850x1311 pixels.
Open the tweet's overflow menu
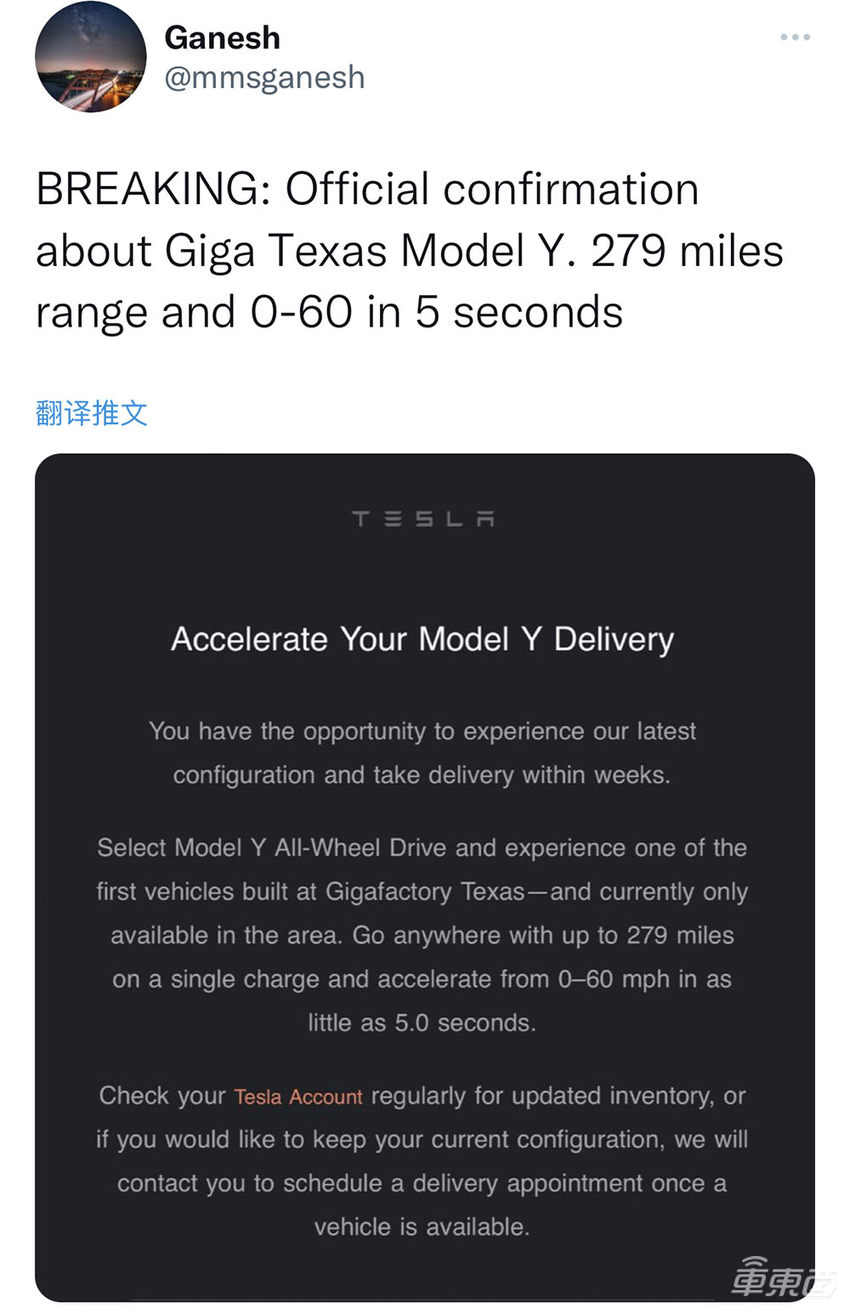coord(795,37)
